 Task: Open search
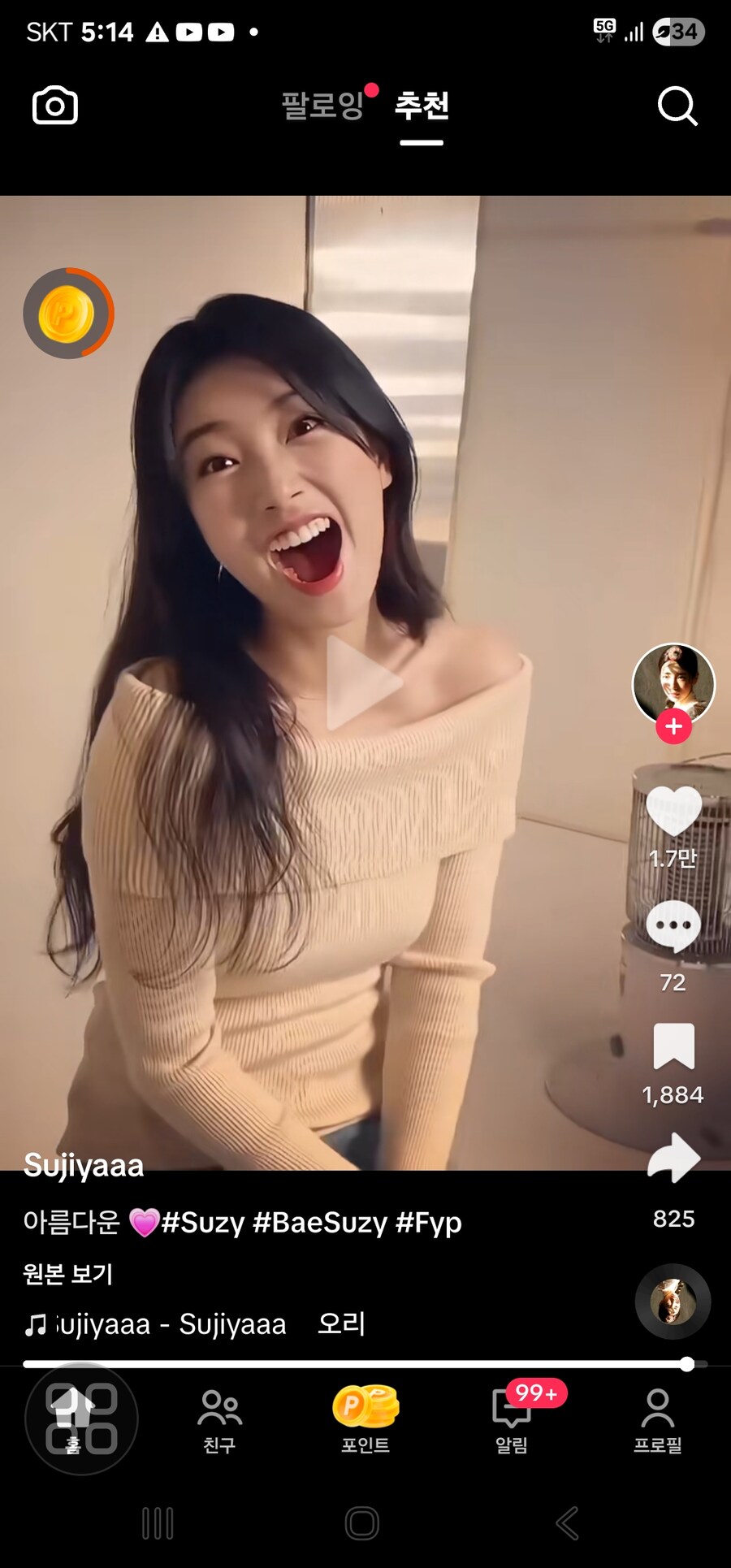(x=677, y=107)
